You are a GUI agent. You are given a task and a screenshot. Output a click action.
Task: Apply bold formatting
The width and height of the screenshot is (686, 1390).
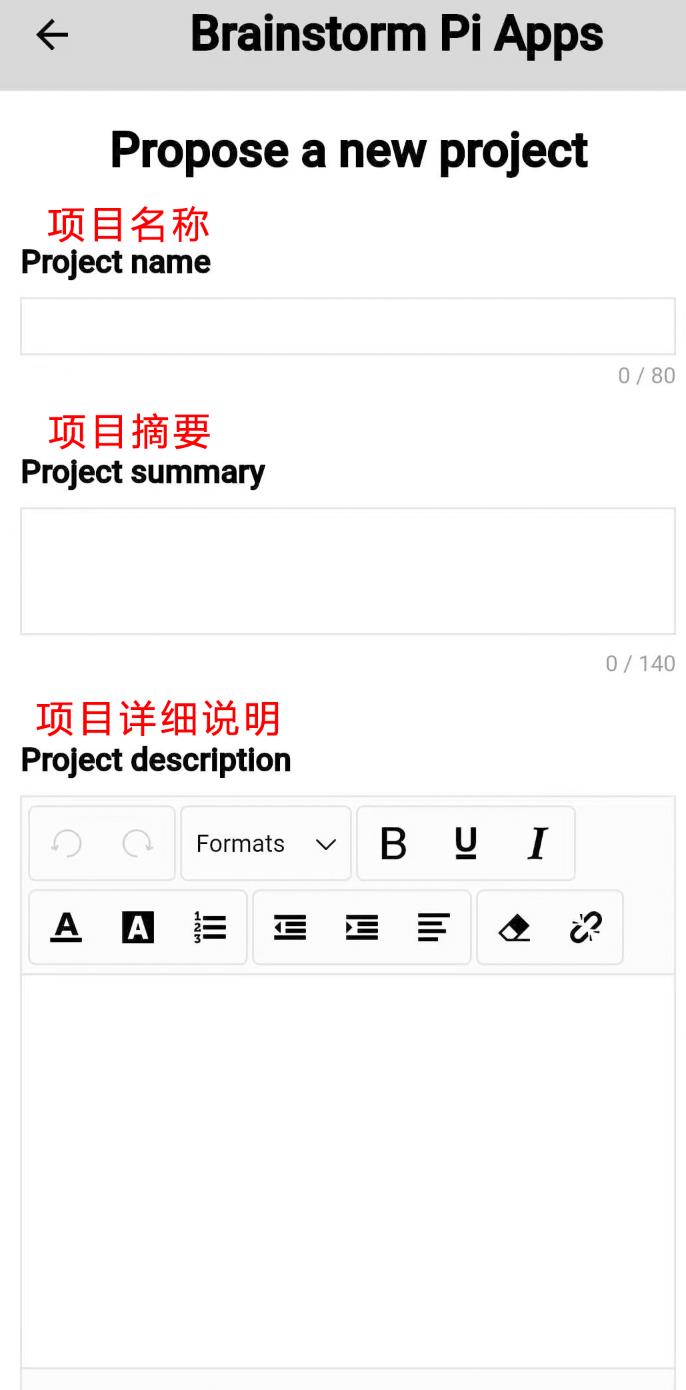pyautogui.click(x=394, y=844)
